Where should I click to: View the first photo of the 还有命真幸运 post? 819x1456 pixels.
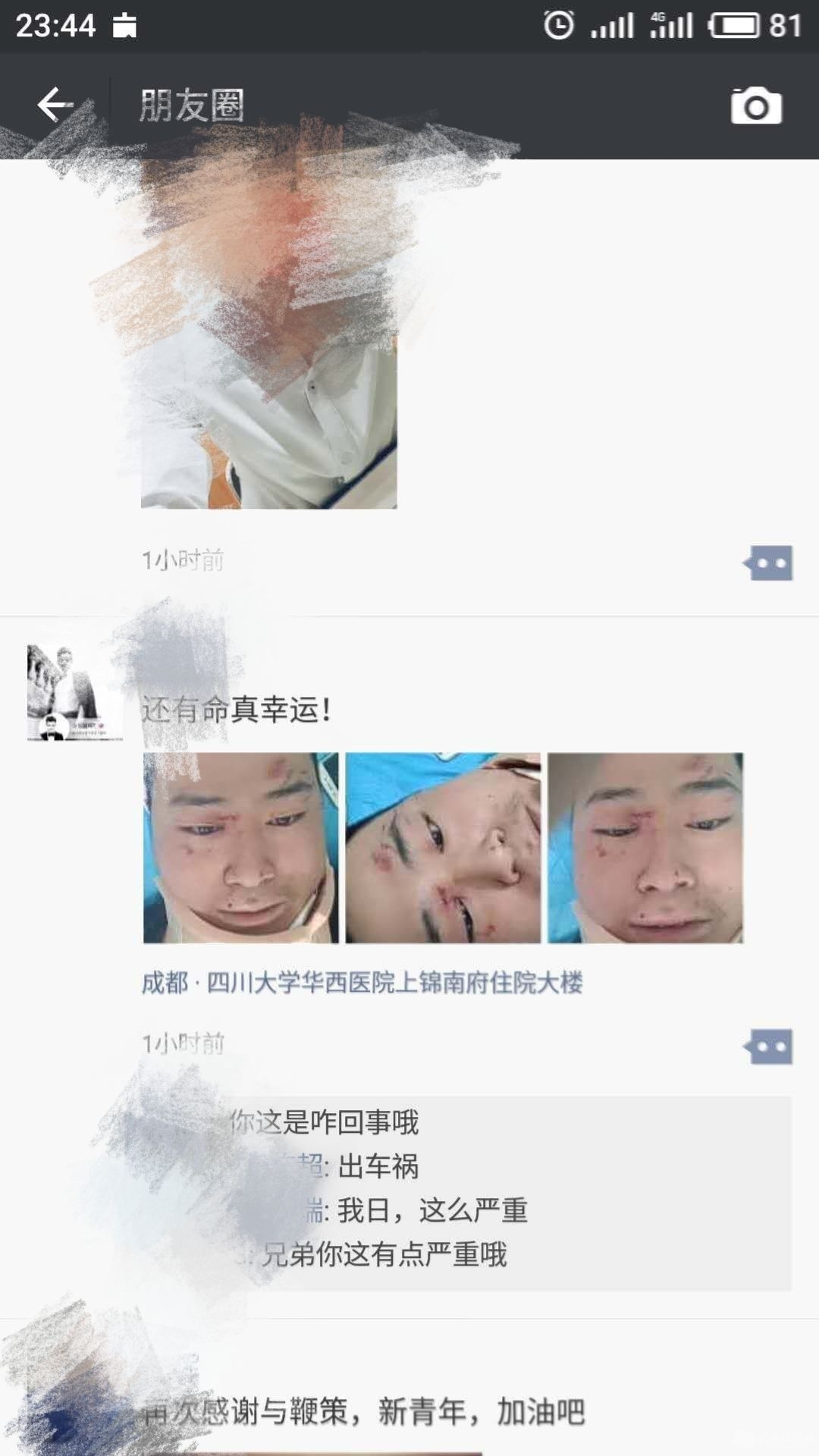(241, 848)
